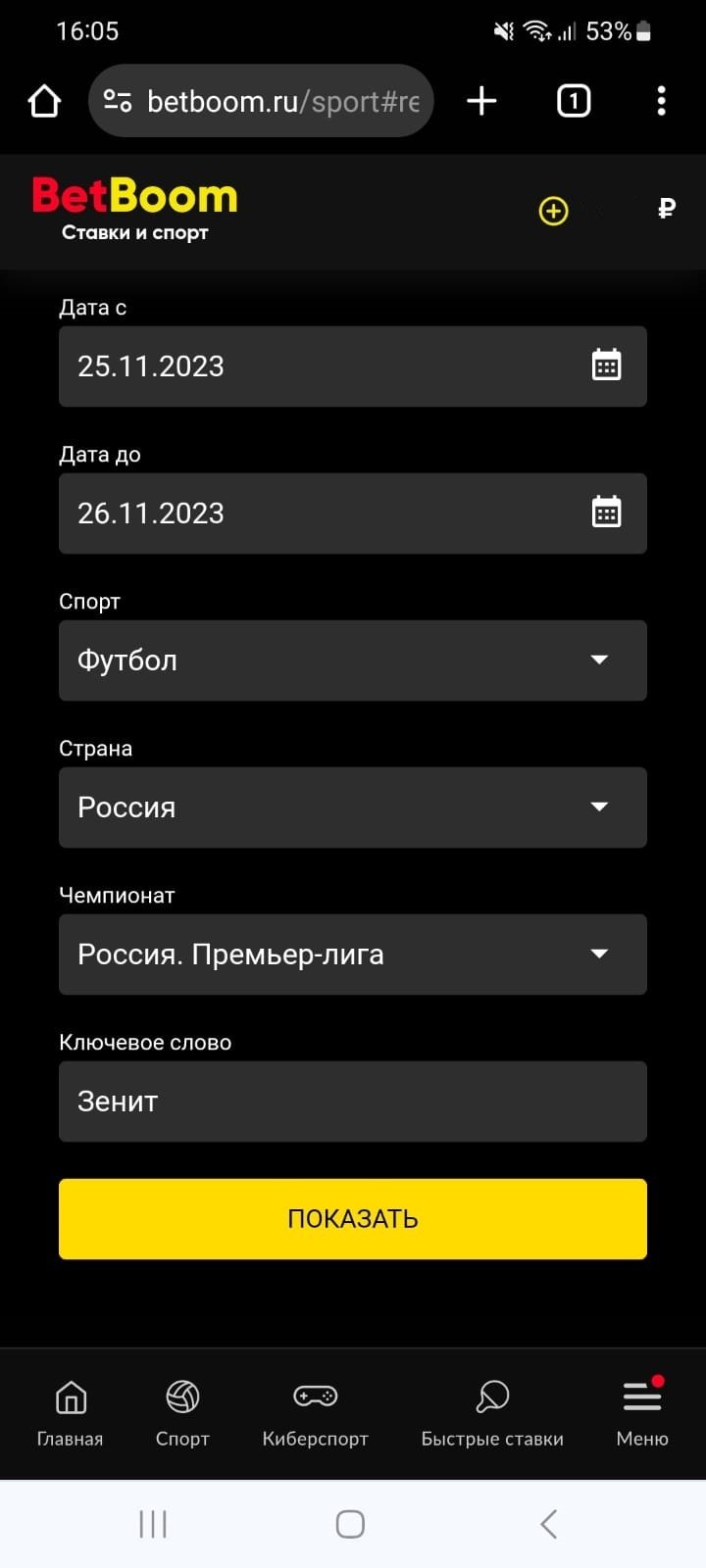706x1568 pixels.
Task: Open BetBoom home via logo
Action: point(135,208)
